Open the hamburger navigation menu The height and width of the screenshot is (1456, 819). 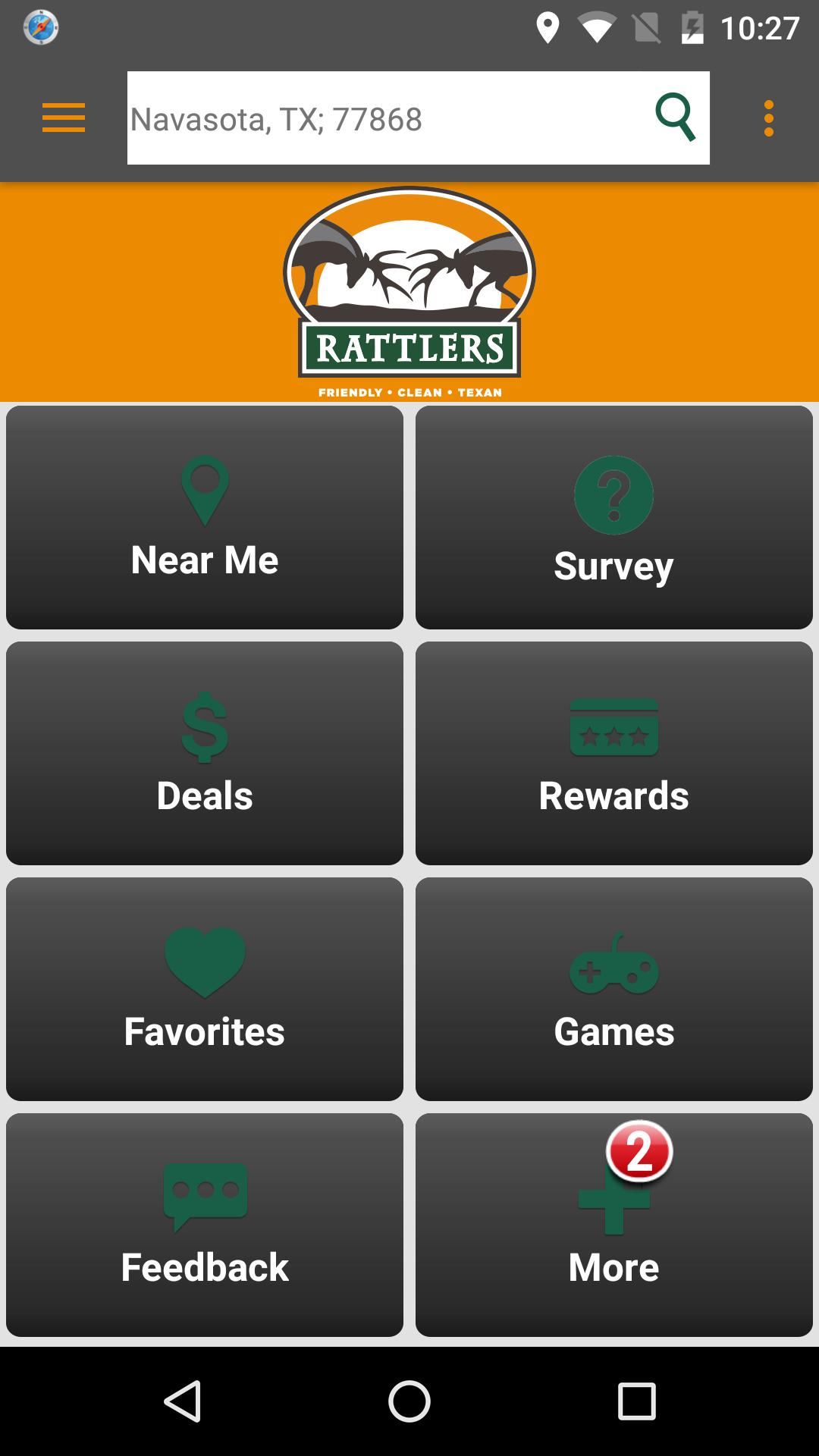click(63, 118)
